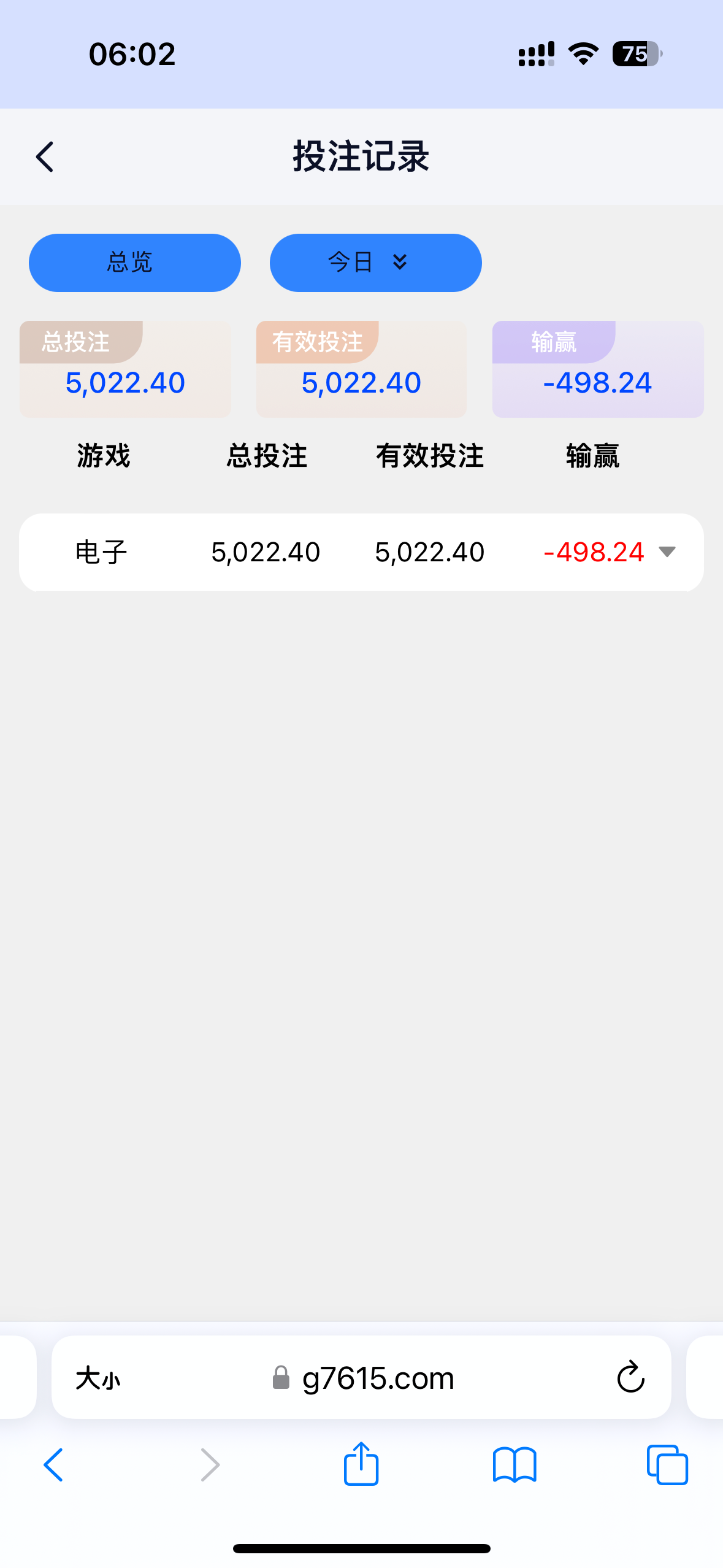723x1568 pixels.
Task: Show all open Safari tabs
Action: pos(667,1465)
